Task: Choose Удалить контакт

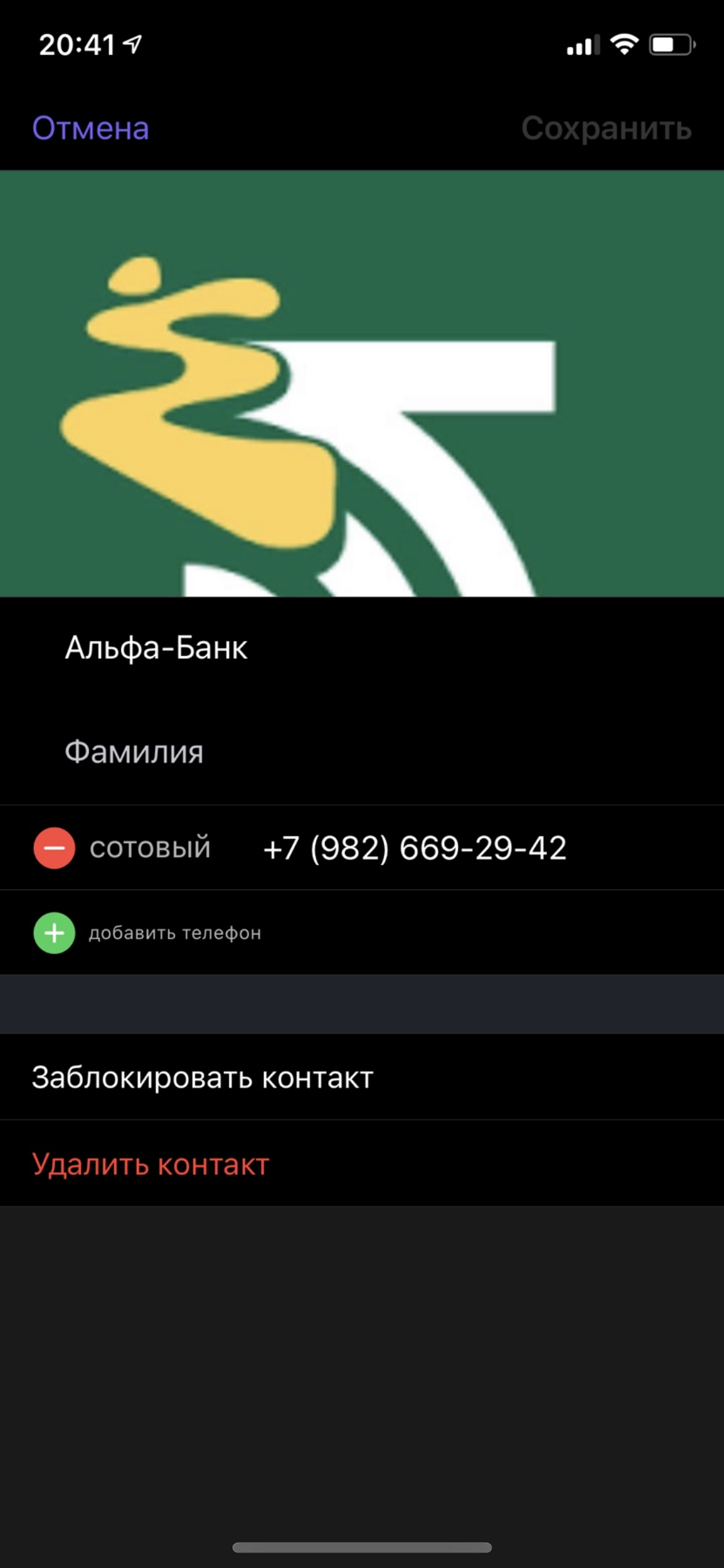Action: [x=151, y=1164]
